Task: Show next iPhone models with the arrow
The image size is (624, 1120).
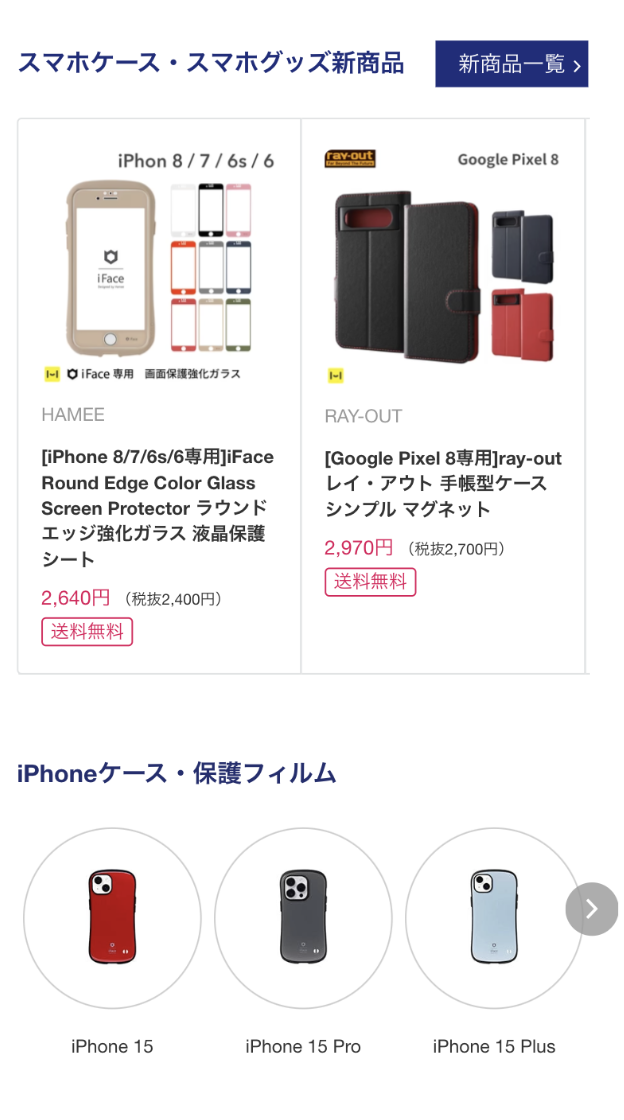Action: coord(591,909)
